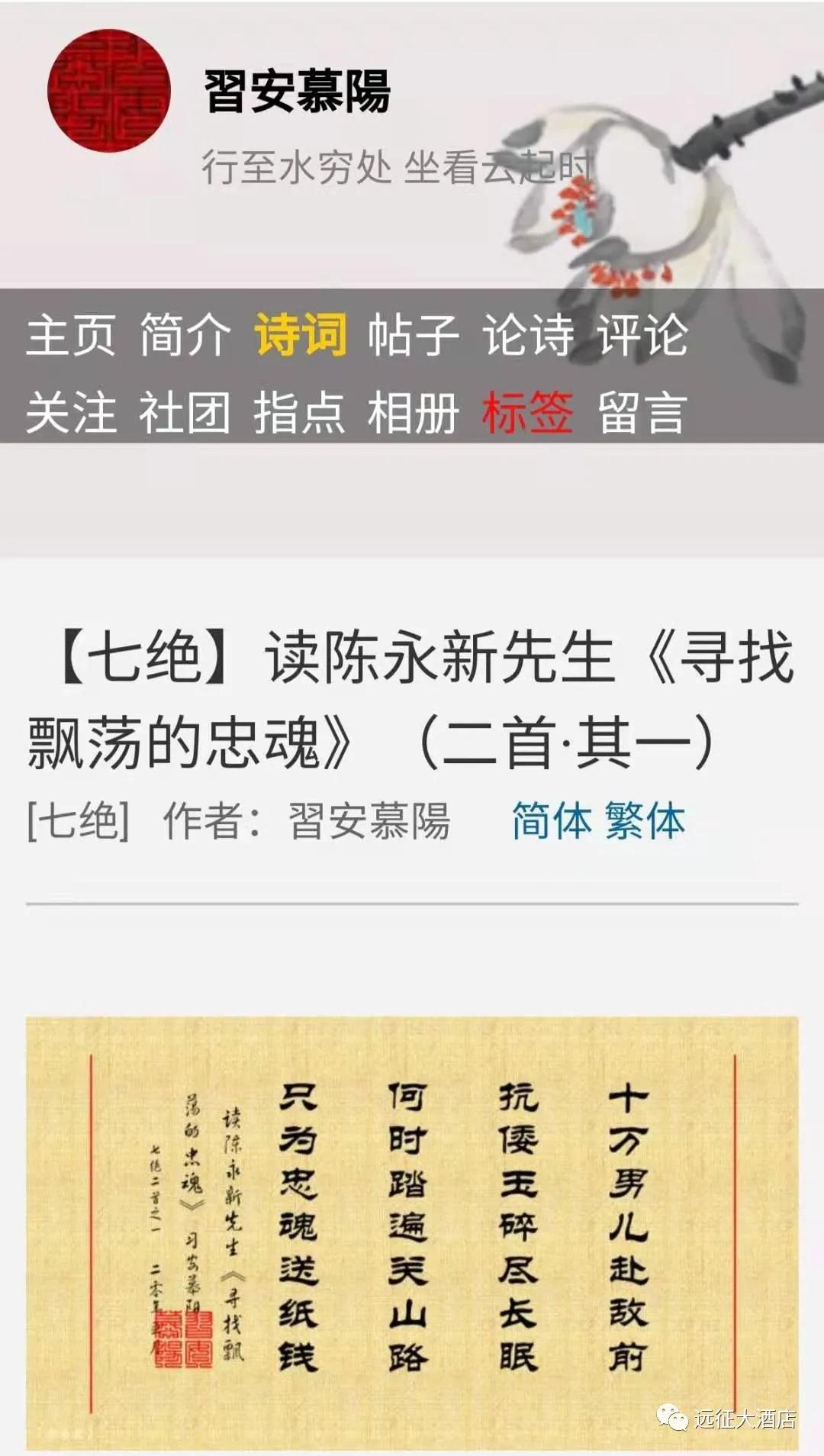Switch to the 关注 tab

click(70, 412)
